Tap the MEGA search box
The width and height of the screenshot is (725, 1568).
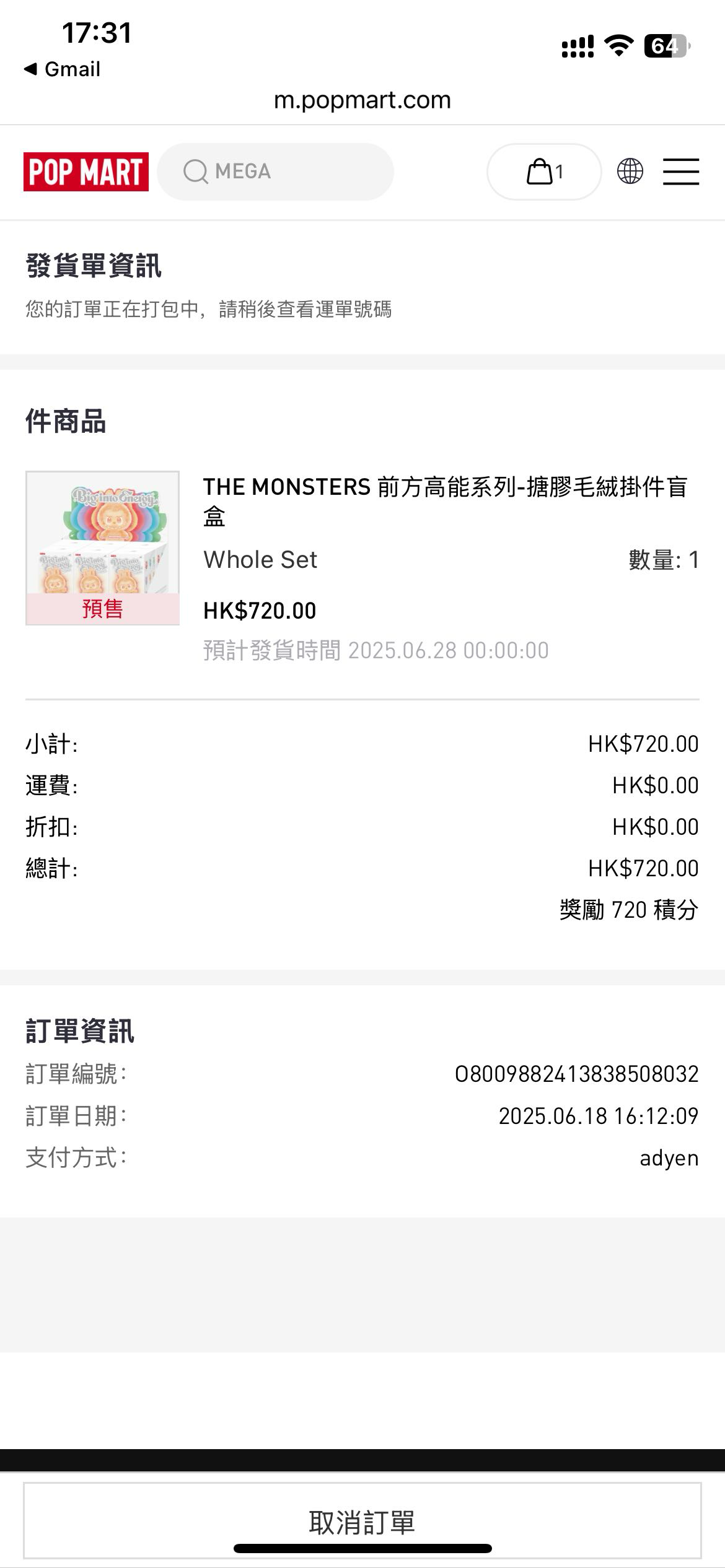click(x=275, y=172)
